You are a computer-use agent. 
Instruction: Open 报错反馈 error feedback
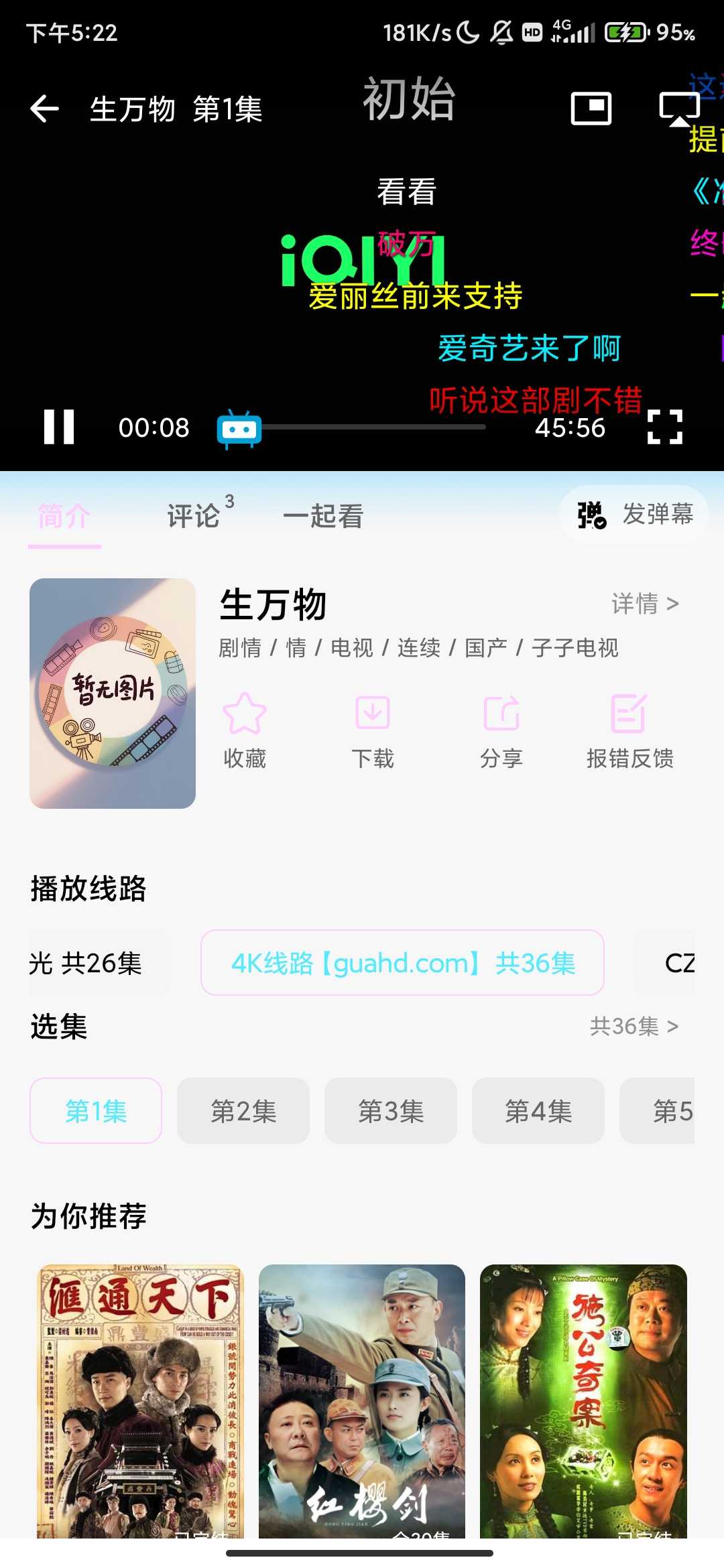tap(629, 714)
